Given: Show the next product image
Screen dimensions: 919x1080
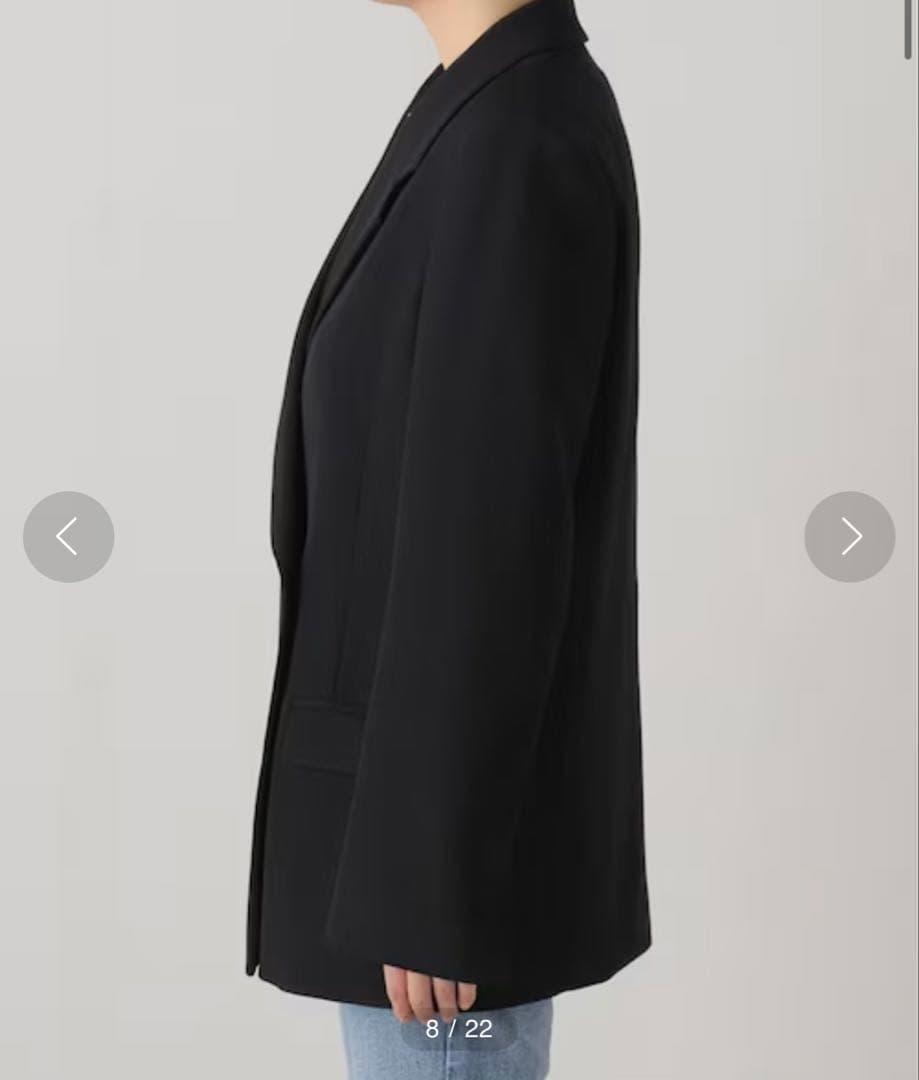Looking at the screenshot, I should pyautogui.click(x=849, y=537).
